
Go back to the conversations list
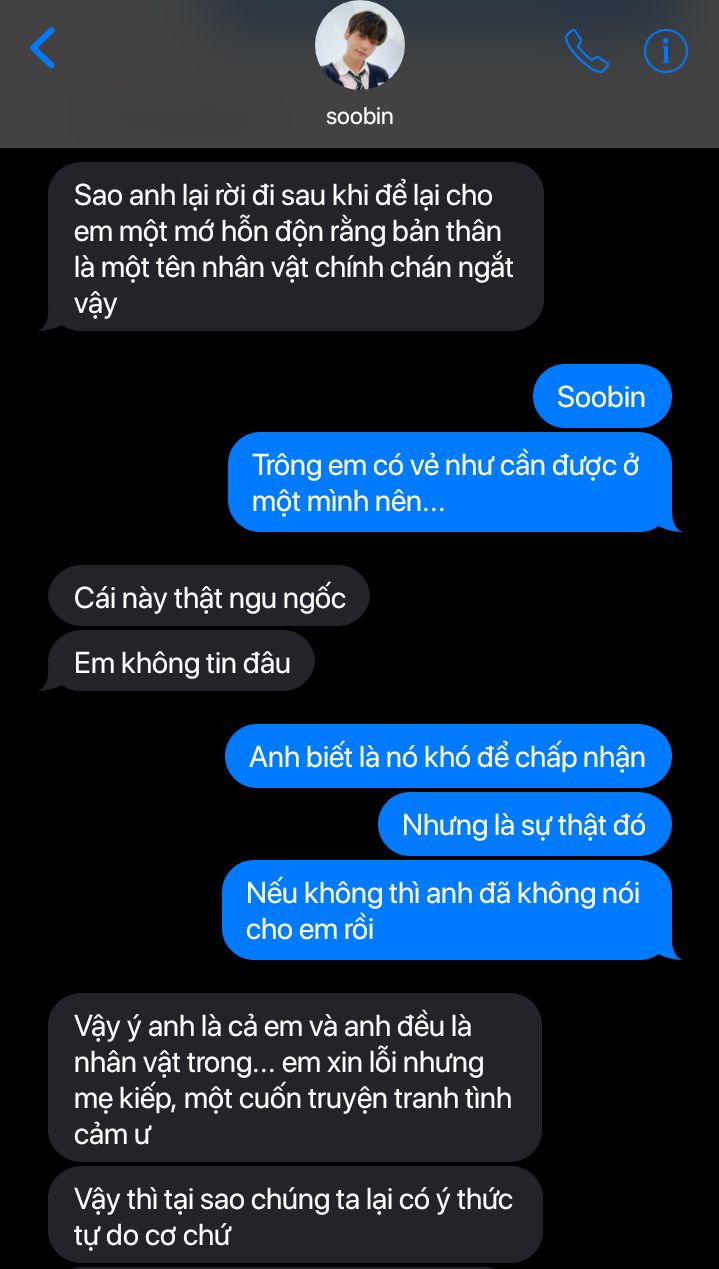[43, 48]
